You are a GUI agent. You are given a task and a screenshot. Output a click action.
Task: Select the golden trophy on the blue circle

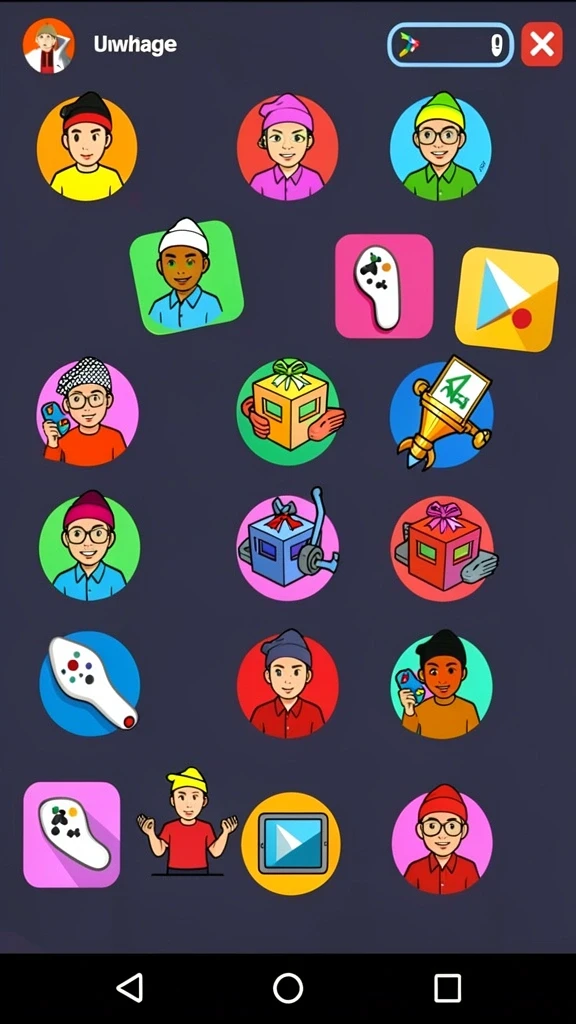pyautogui.click(x=442, y=413)
